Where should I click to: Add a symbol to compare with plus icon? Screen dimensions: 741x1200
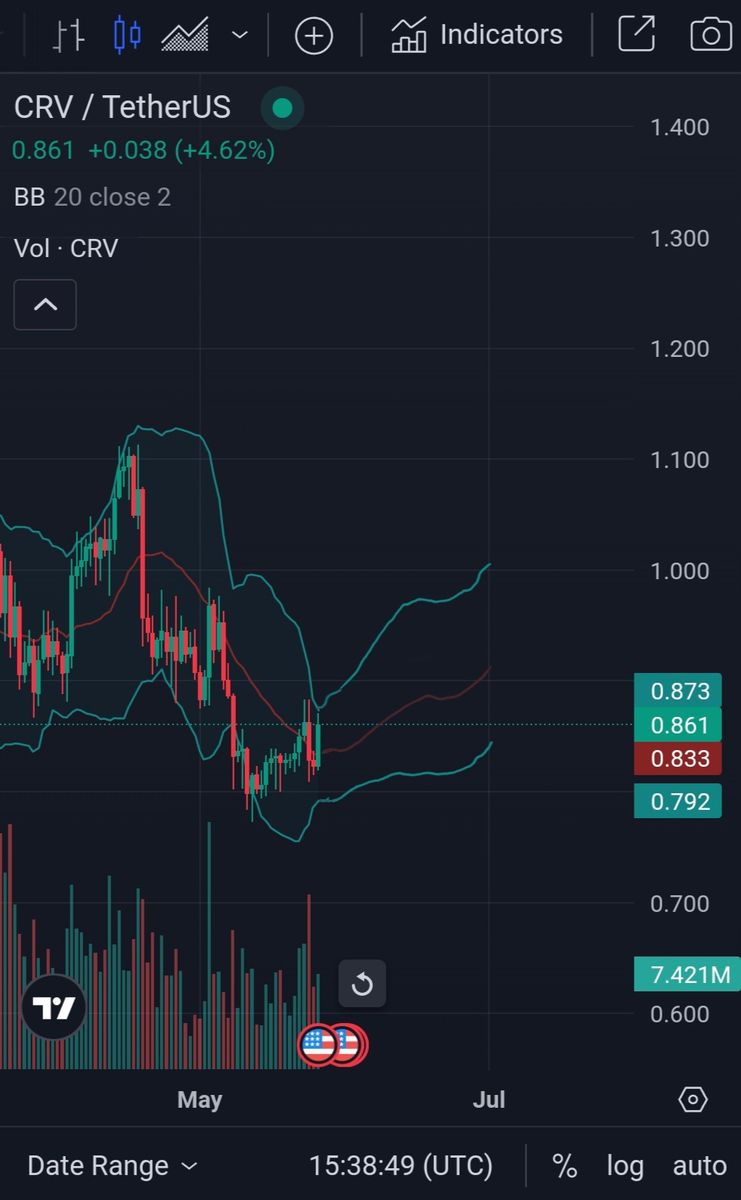(314, 36)
